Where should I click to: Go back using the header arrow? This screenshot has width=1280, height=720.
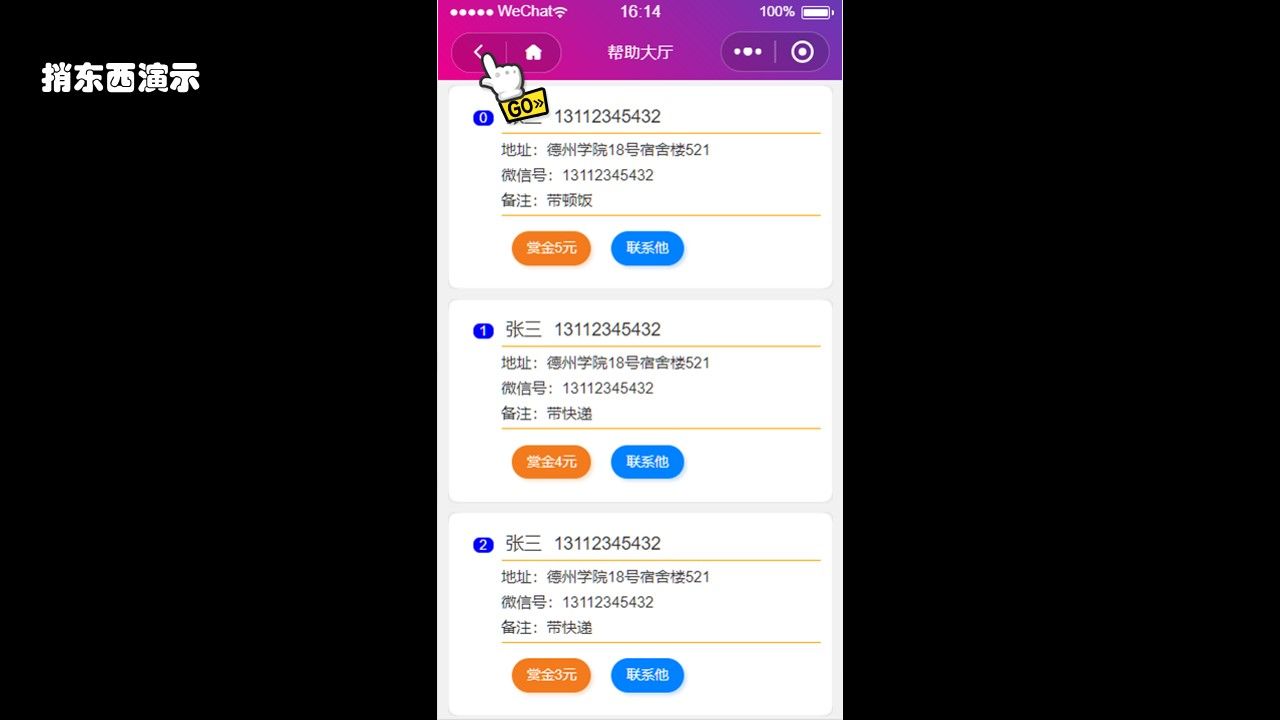point(479,52)
